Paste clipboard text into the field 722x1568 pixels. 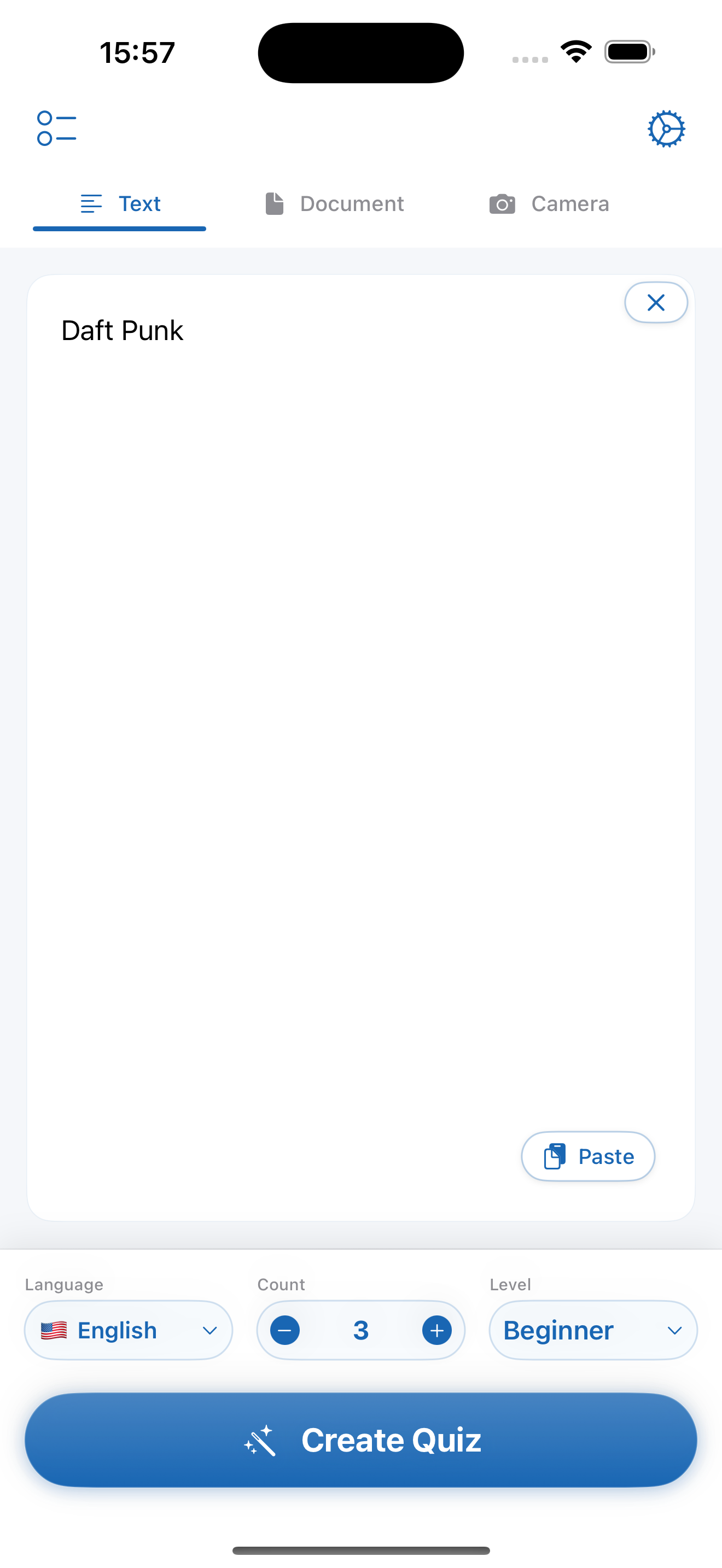coord(587,1156)
